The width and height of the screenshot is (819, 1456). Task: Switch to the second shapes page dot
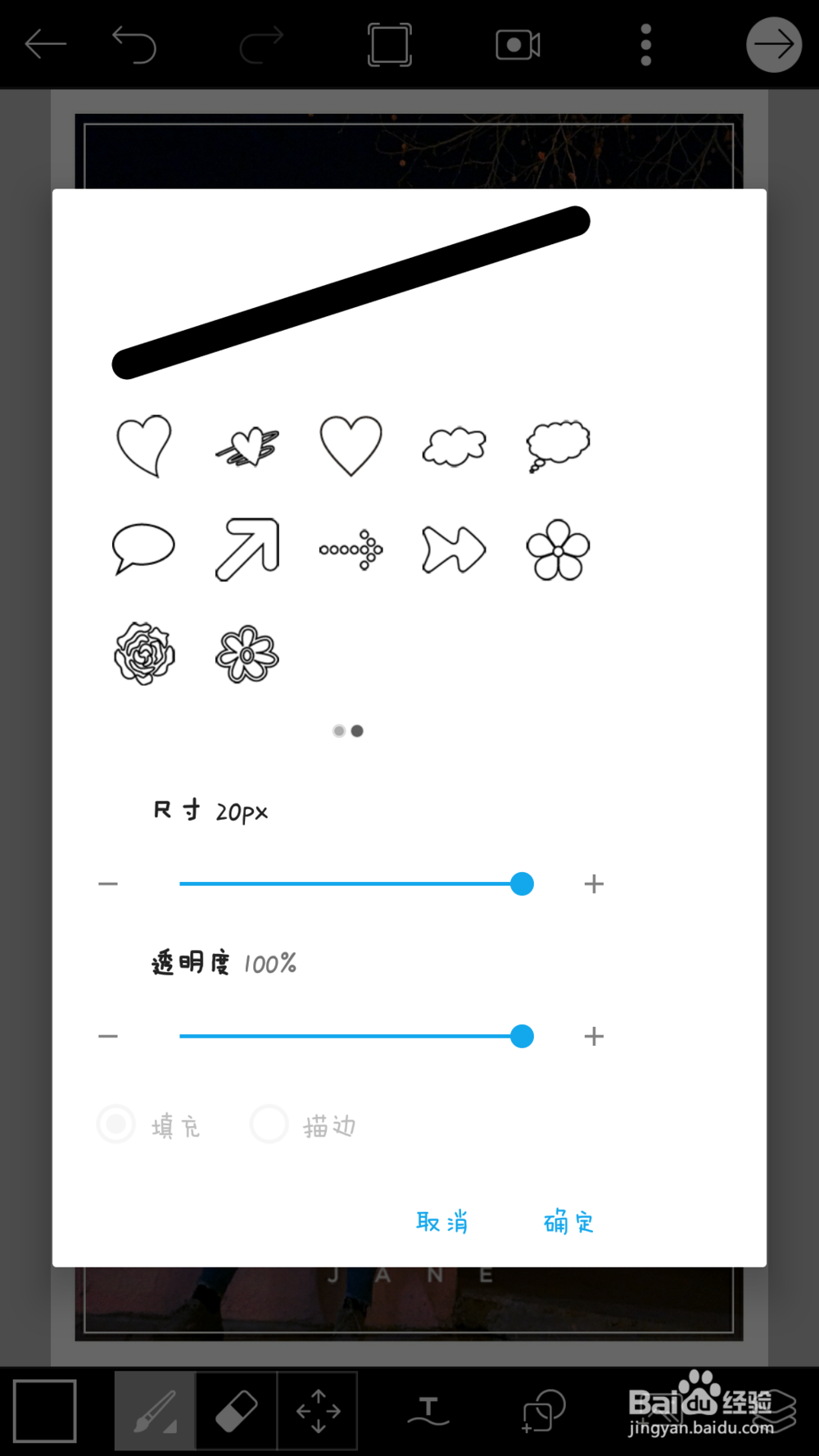pyautogui.click(x=358, y=730)
